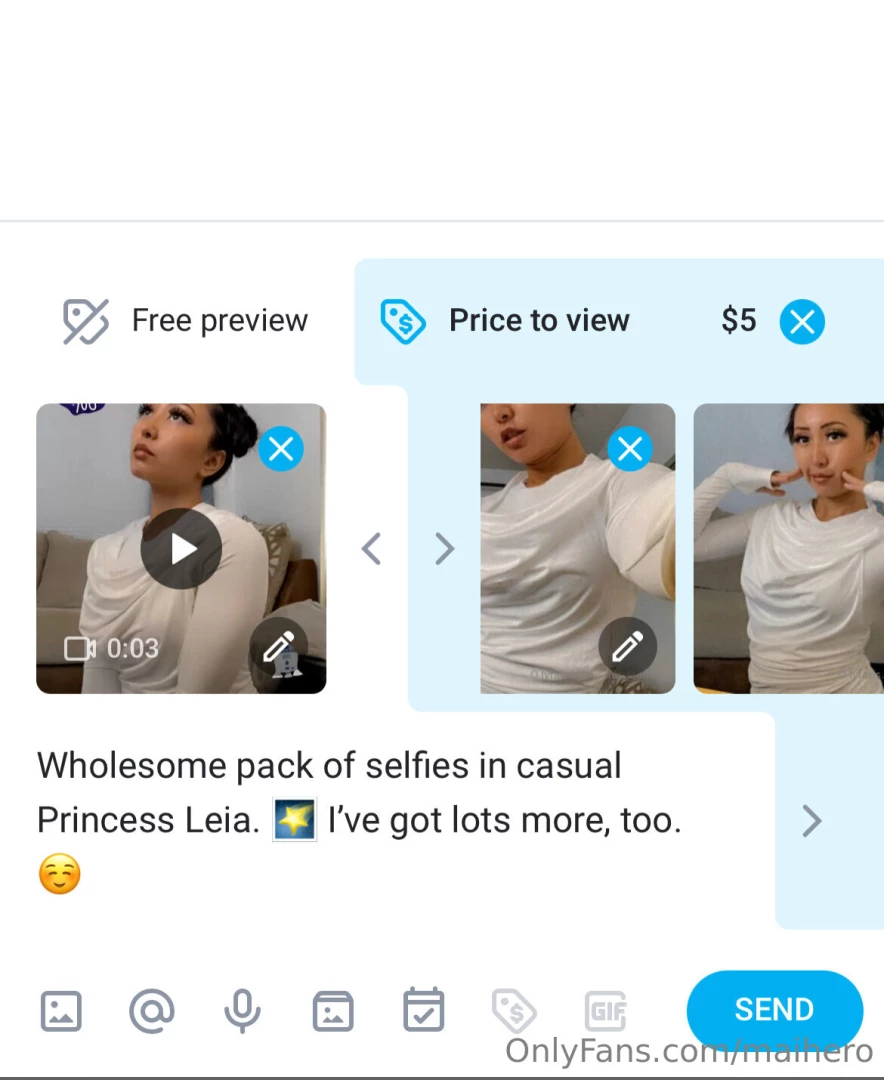Add a photo from gallery
This screenshot has width=884, height=1080.
[x=61, y=1011]
